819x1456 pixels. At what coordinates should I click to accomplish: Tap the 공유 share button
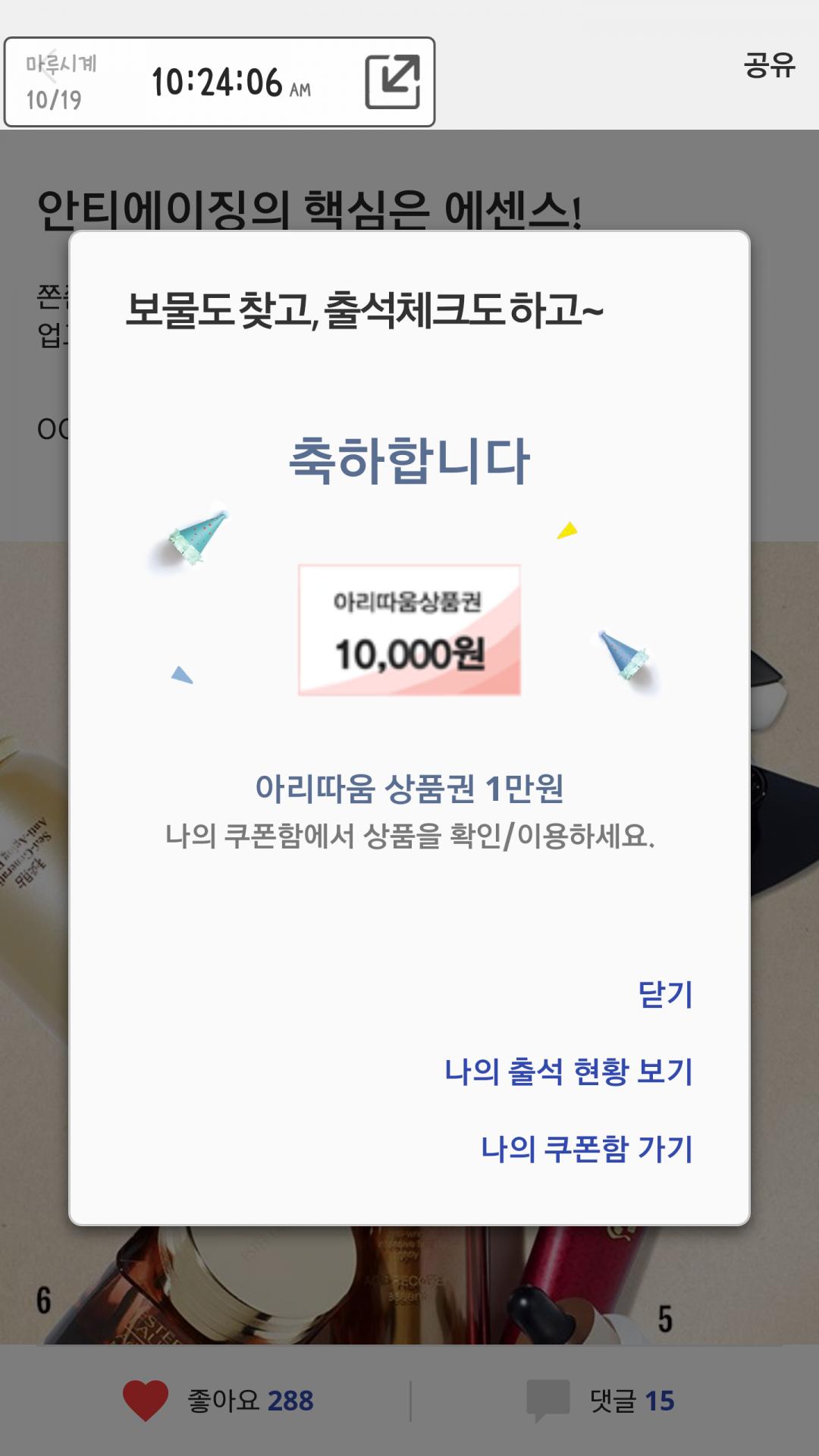point(769,65)
